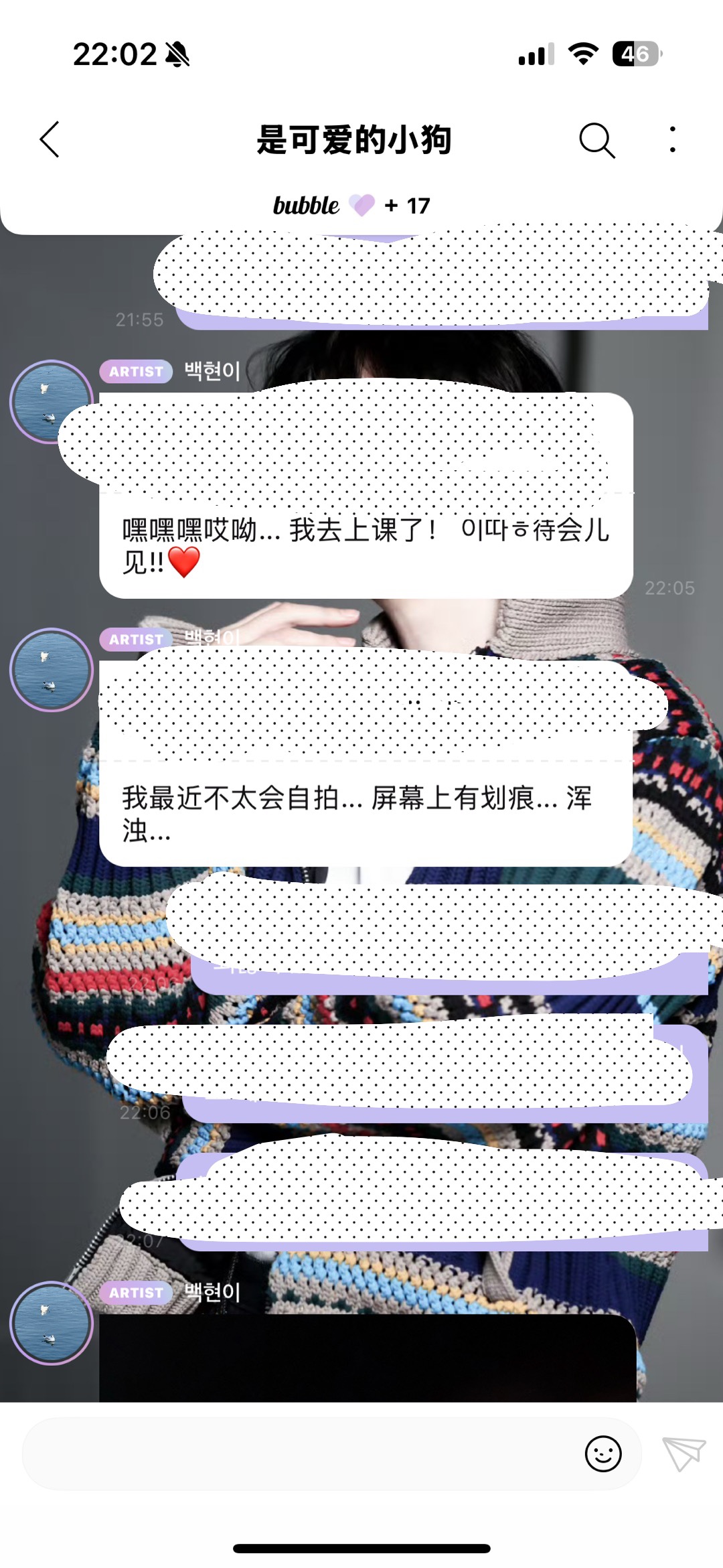Image resolution: width=723 pixels, height=1568 pixels.
Task: Open the black media message from 백현이
Action: click(367, 1357)
